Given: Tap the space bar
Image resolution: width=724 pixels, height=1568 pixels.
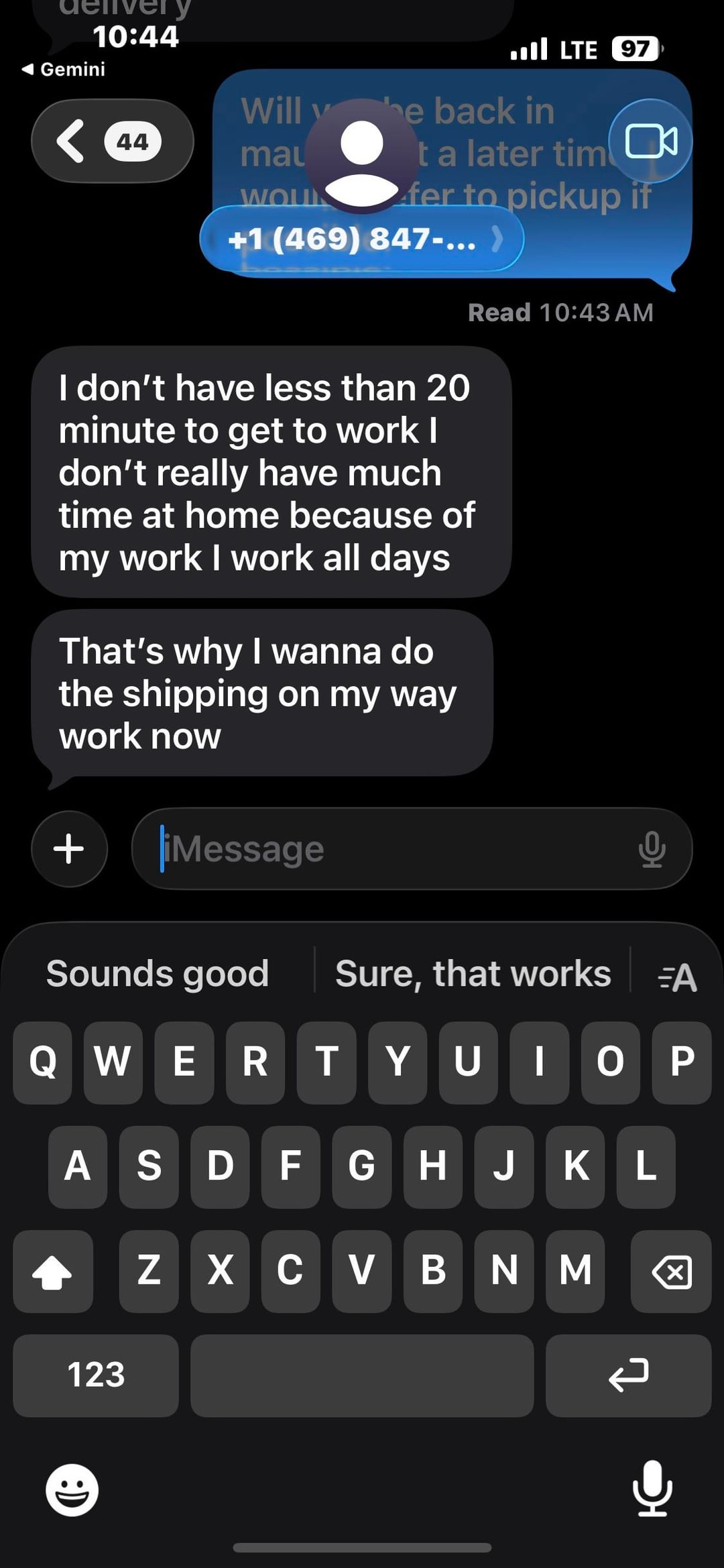Looking at the screenshot, I should [x=362, y=1375].
